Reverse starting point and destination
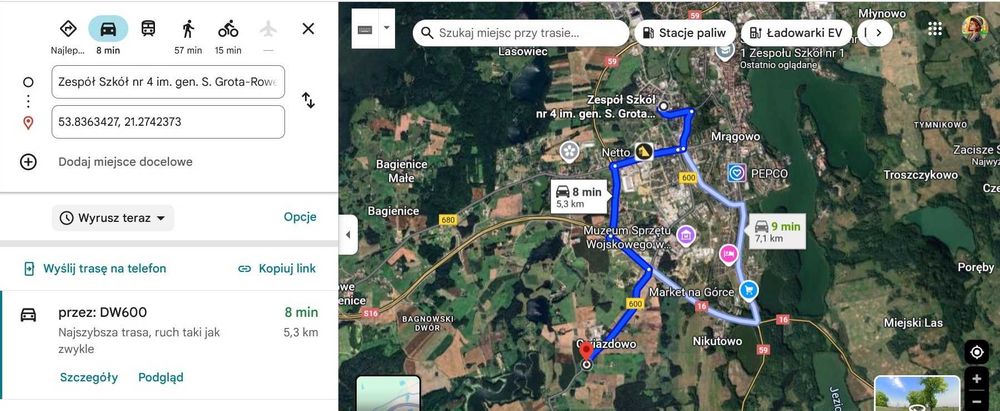 (308, 100)
